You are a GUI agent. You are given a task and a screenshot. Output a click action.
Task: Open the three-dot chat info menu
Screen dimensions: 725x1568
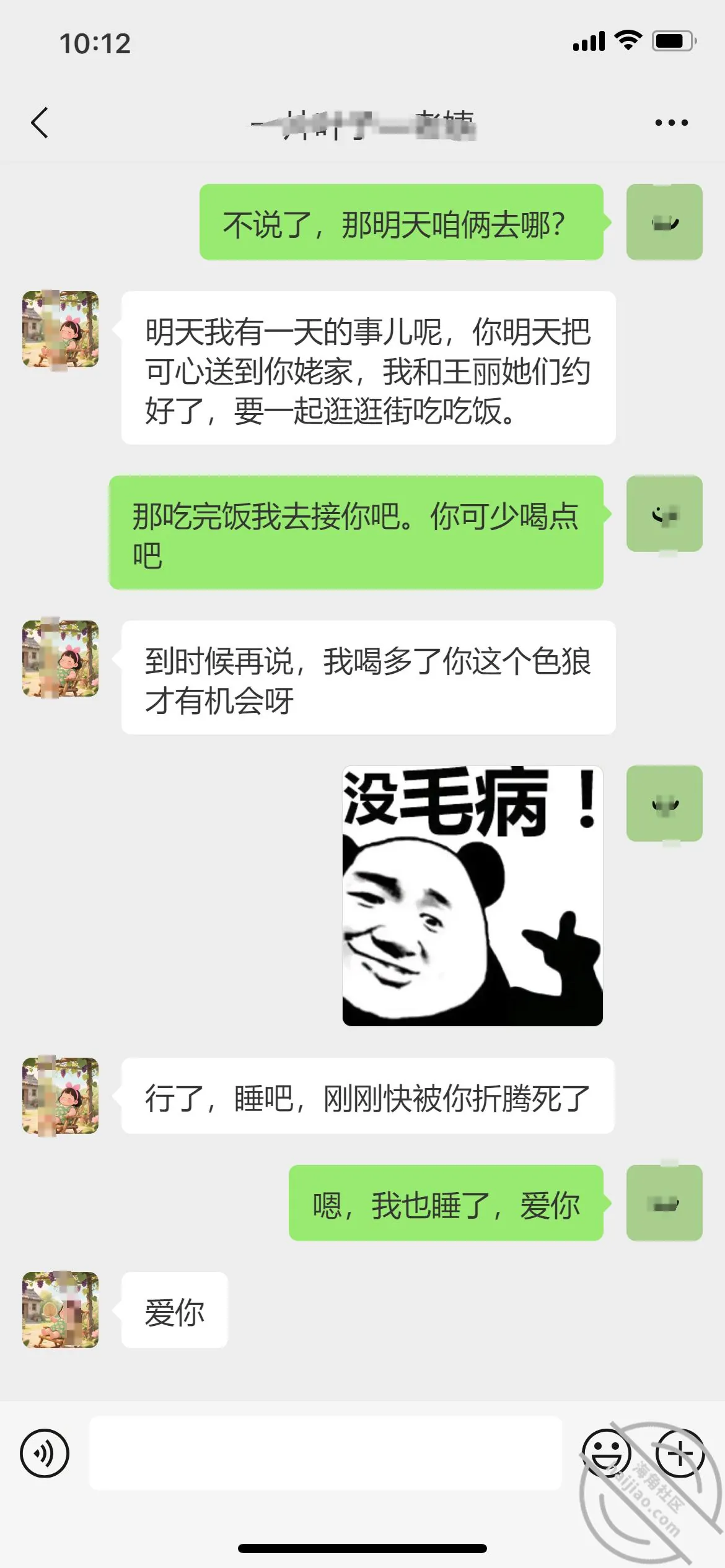(x=671, y=123)
